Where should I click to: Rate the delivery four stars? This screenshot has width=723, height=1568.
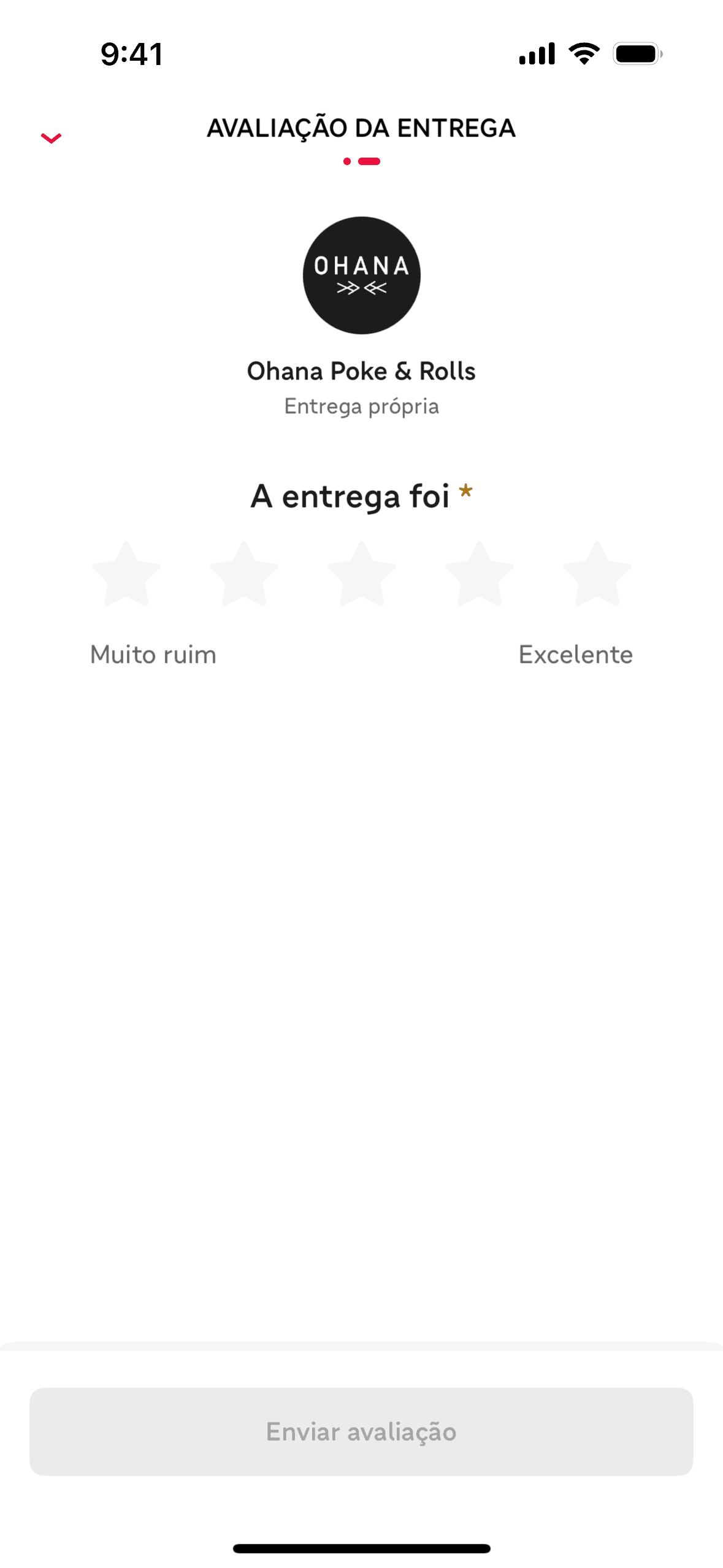480,575
